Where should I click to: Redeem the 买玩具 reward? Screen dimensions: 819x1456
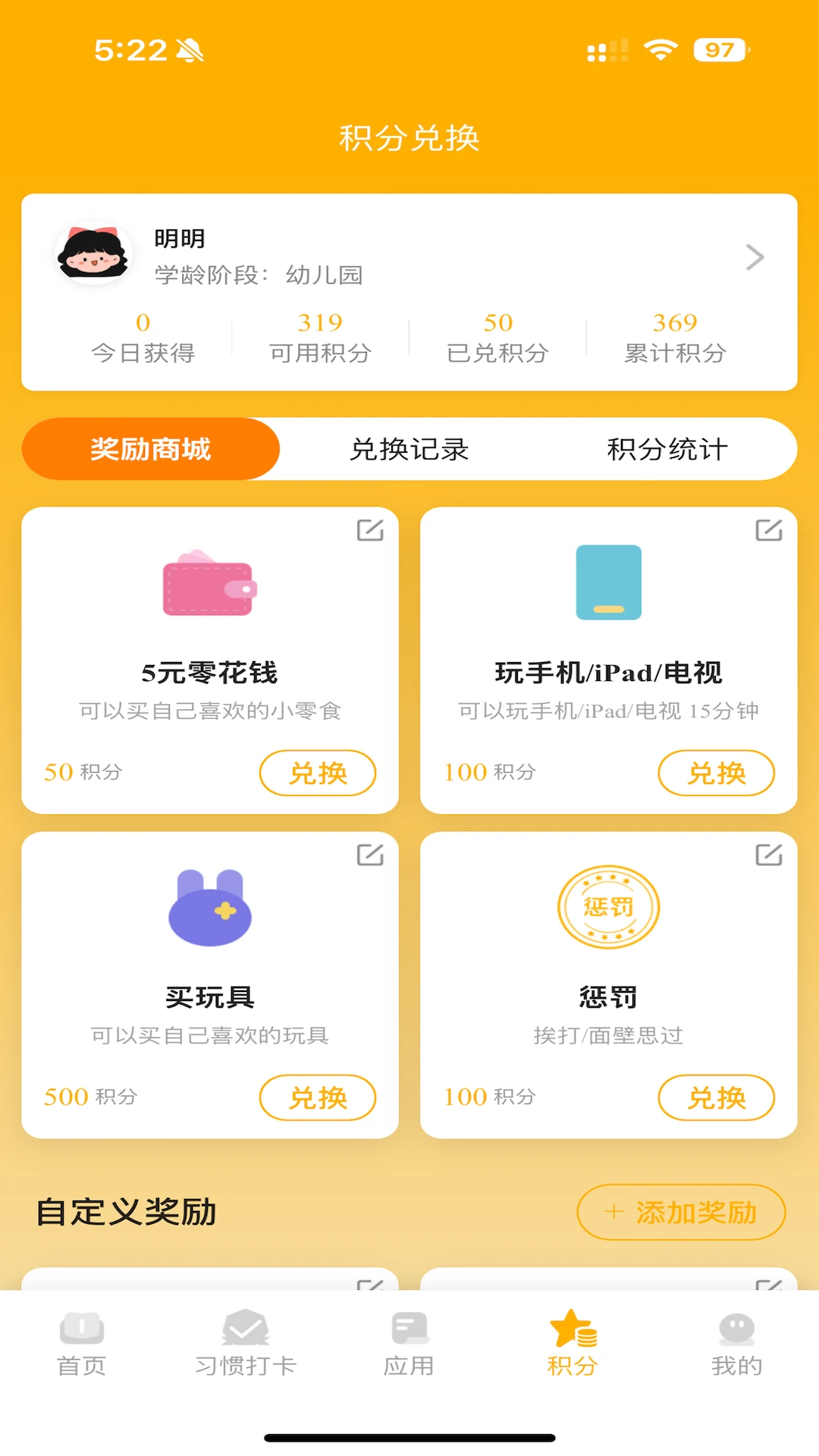318,1097
